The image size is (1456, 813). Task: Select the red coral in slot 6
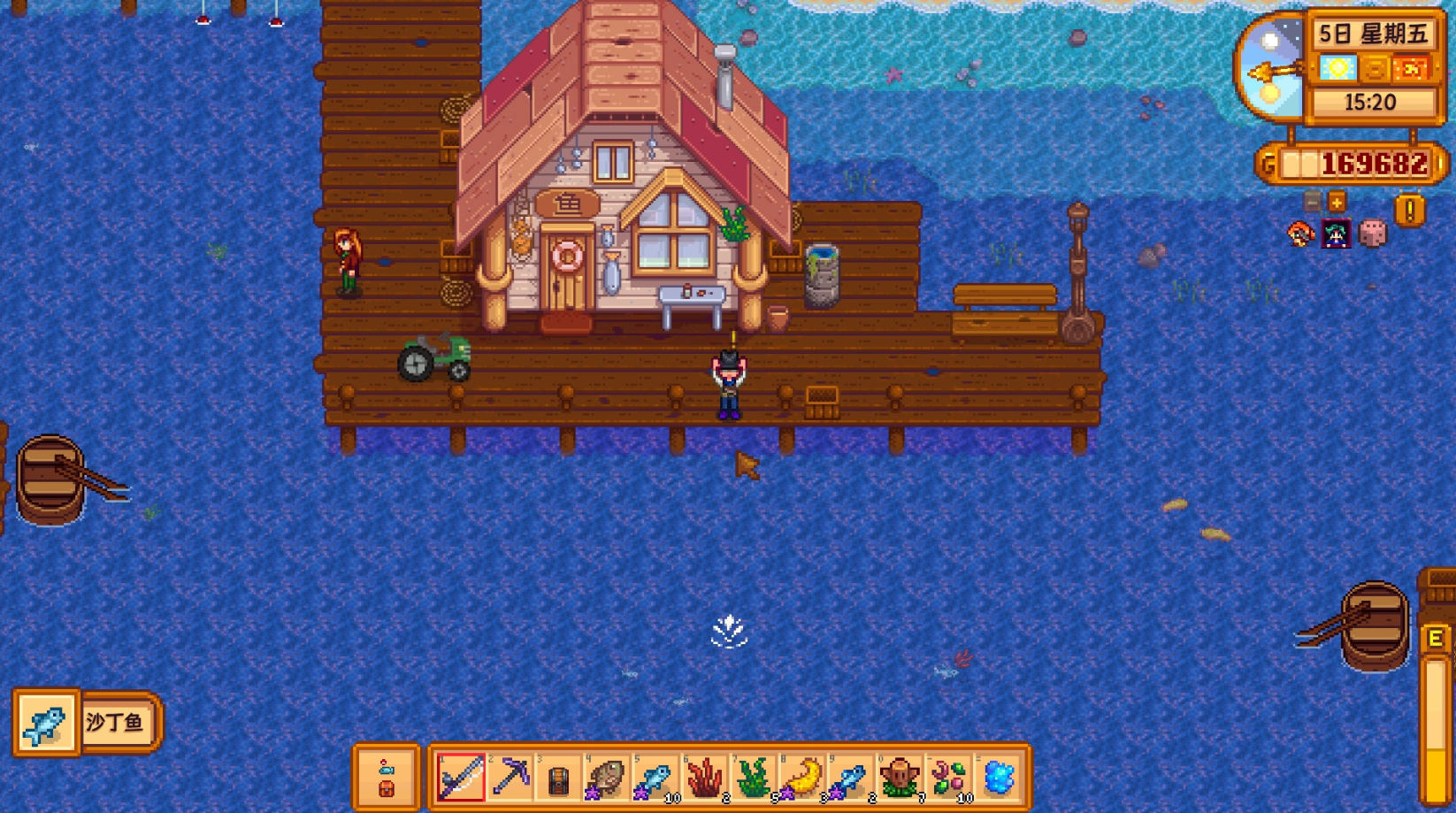click(705, 778)
